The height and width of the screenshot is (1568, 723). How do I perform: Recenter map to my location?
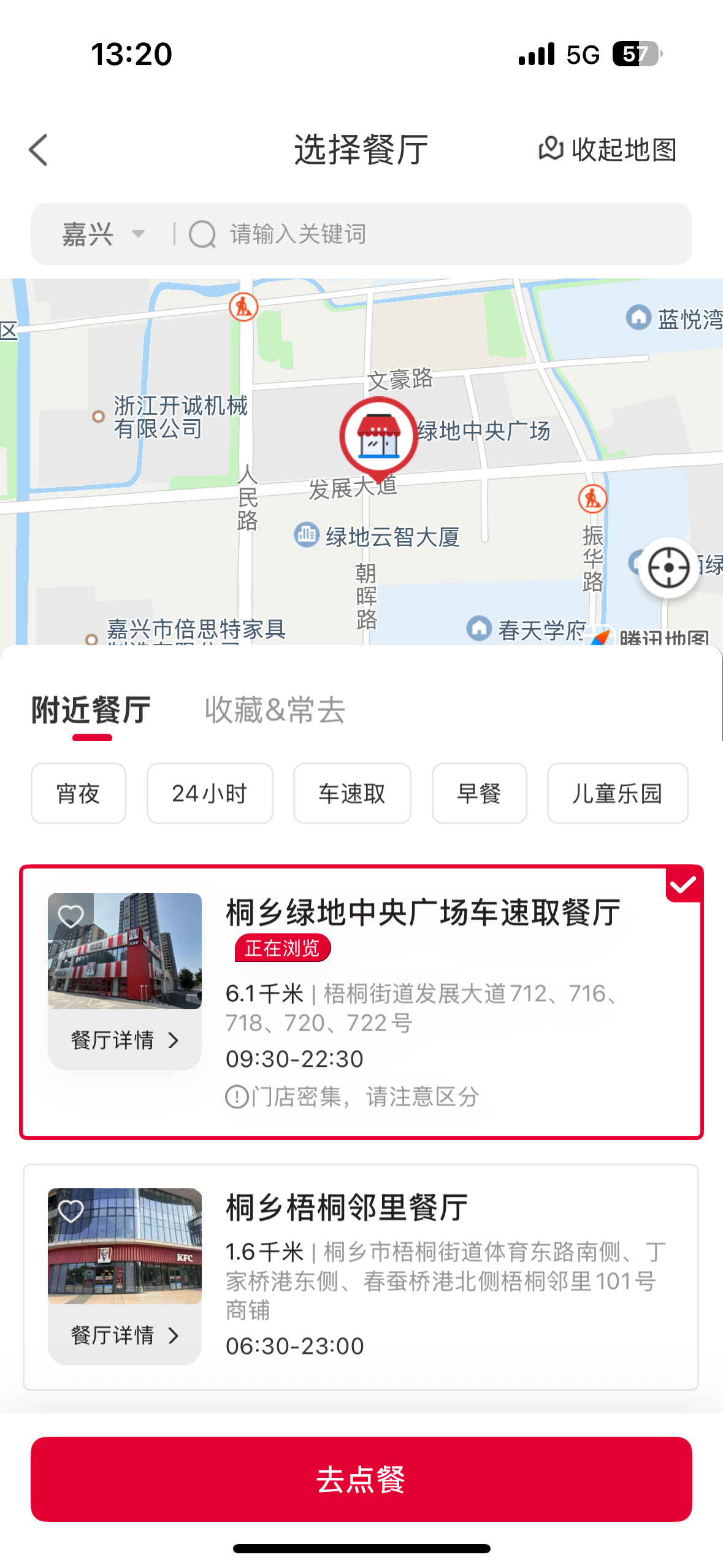[x=668, y=567]
